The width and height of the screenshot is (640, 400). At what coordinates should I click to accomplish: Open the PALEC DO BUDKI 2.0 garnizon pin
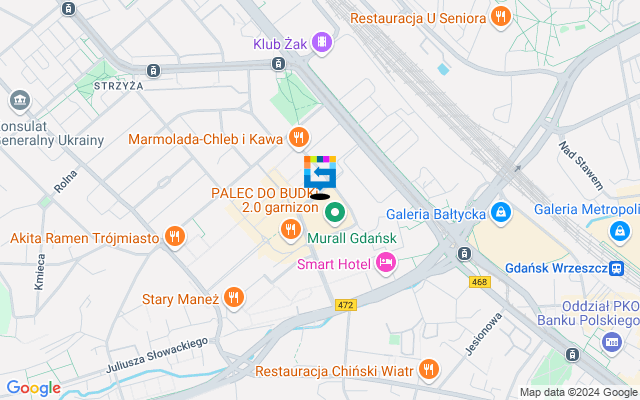pos(291,231)
